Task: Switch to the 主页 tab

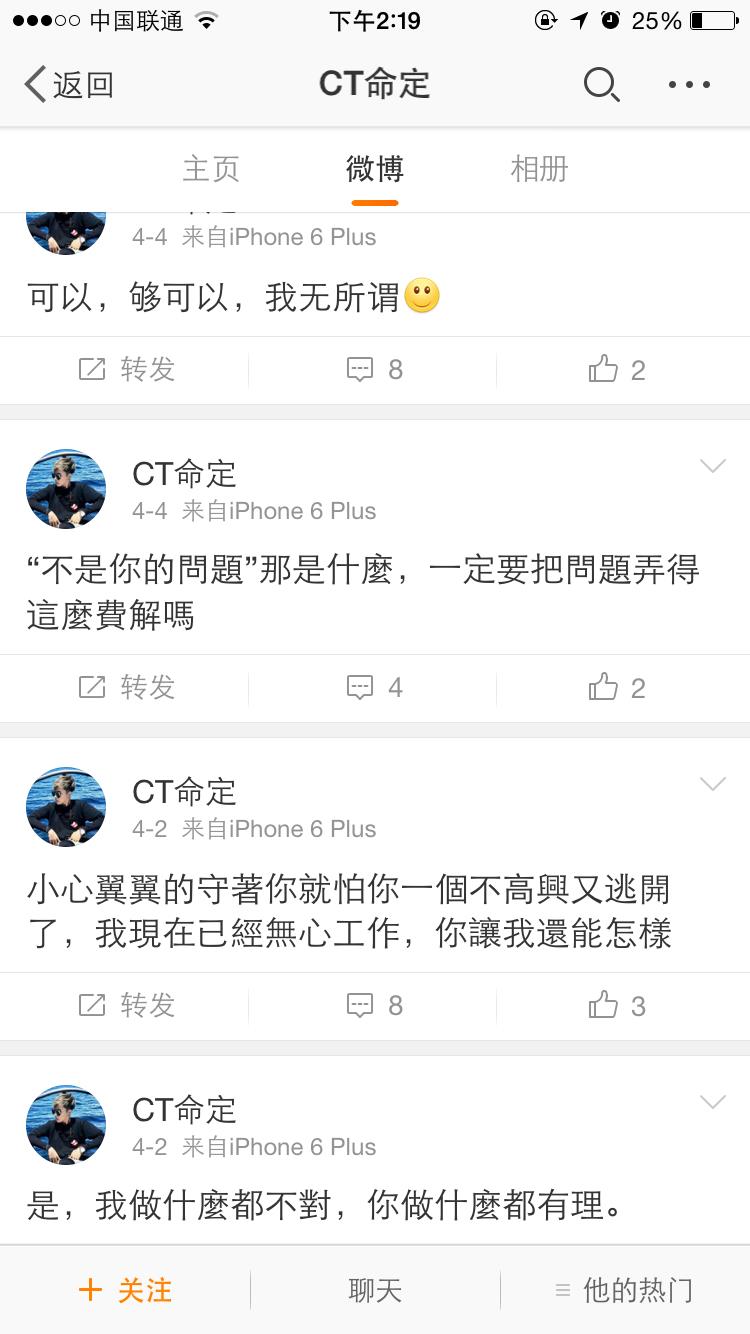Action: pyautogui.click(x=211, y=169)
